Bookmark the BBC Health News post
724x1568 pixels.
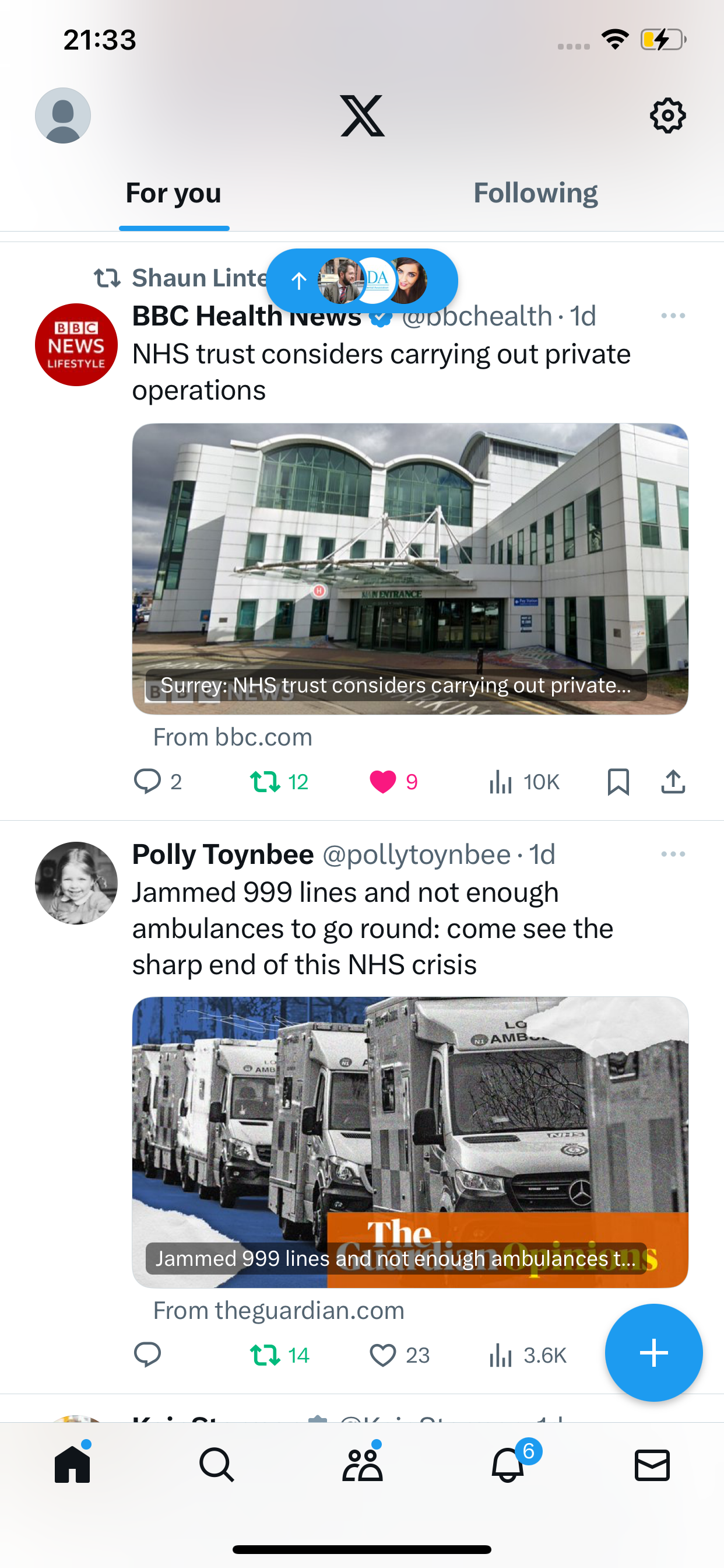pos(618,781)
